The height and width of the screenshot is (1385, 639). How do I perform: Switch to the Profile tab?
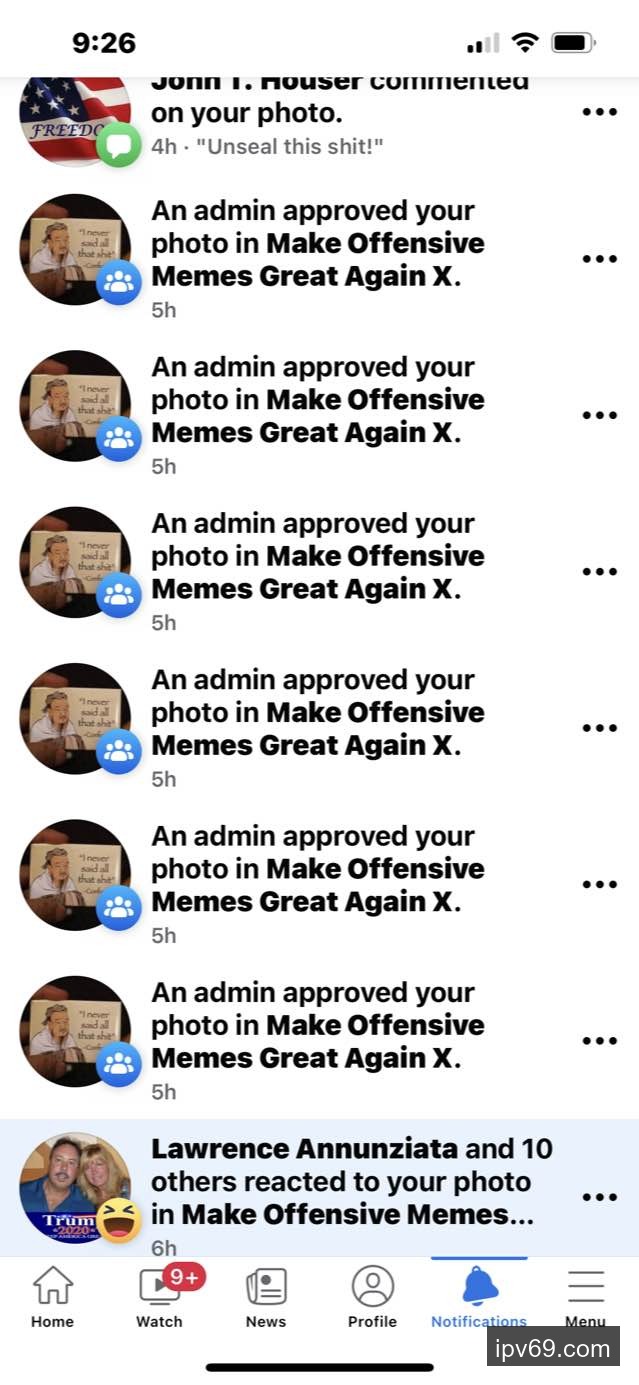click(x=372, y=1297)
